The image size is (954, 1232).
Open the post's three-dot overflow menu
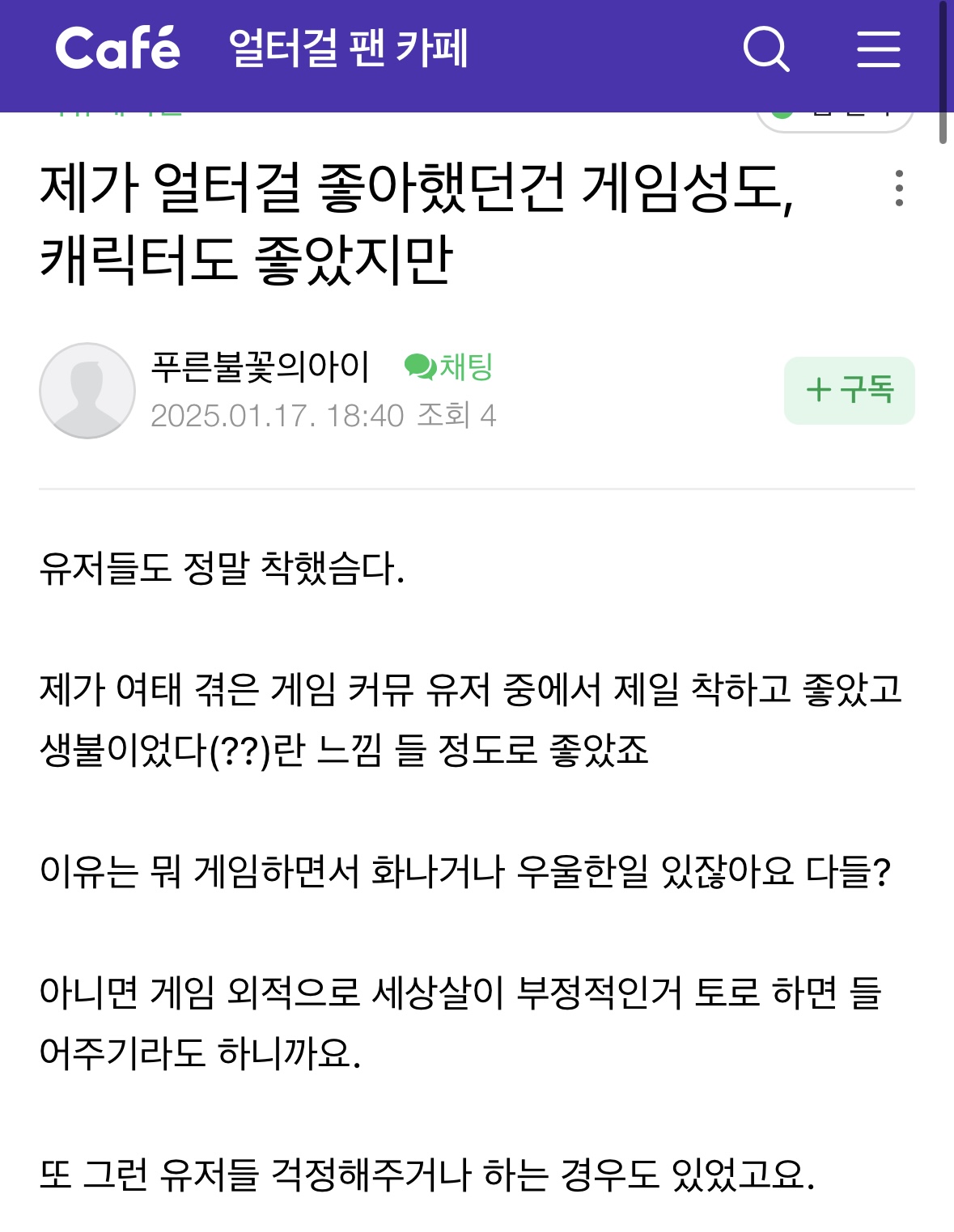click(x=898, y=188)
